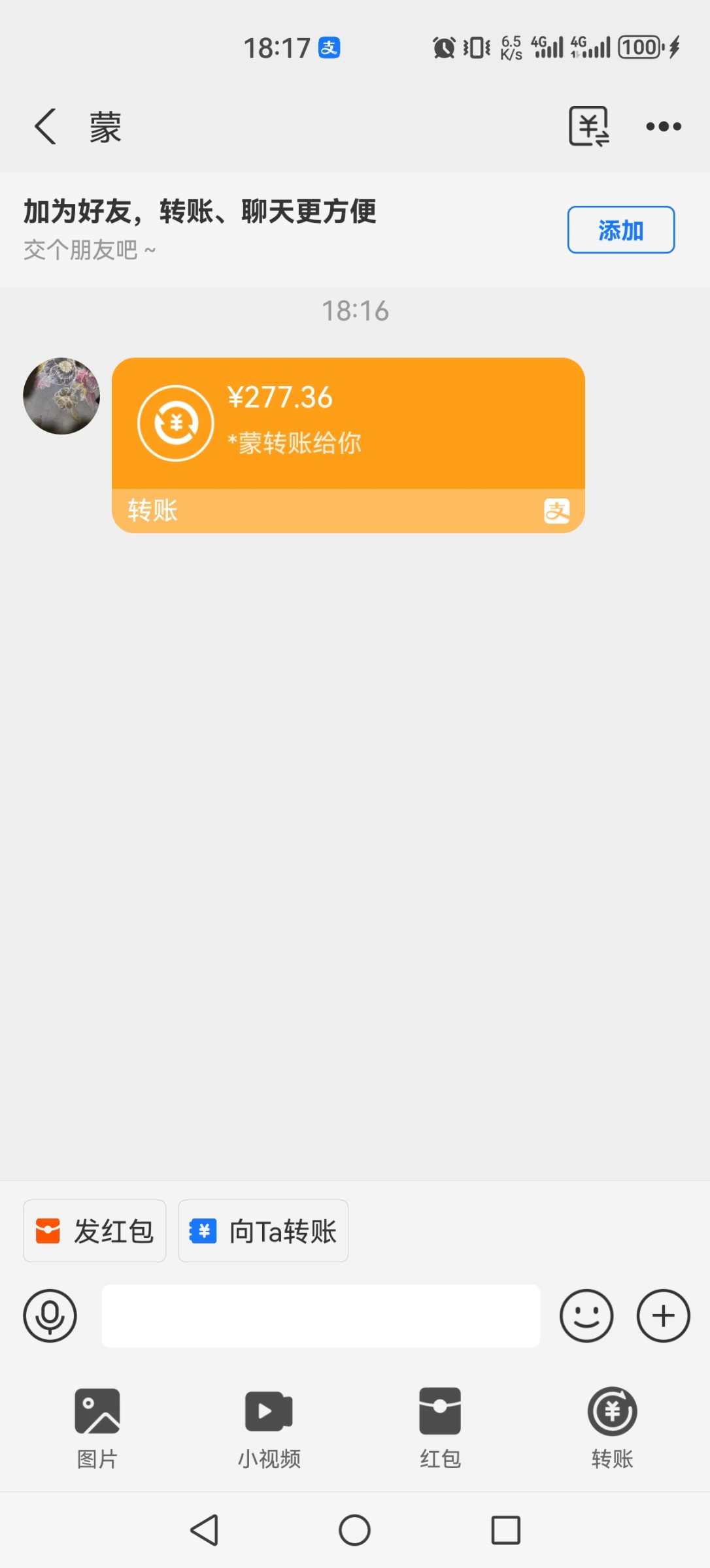
Task: Go to system home screen
Action: click(x=354, y=1530)
